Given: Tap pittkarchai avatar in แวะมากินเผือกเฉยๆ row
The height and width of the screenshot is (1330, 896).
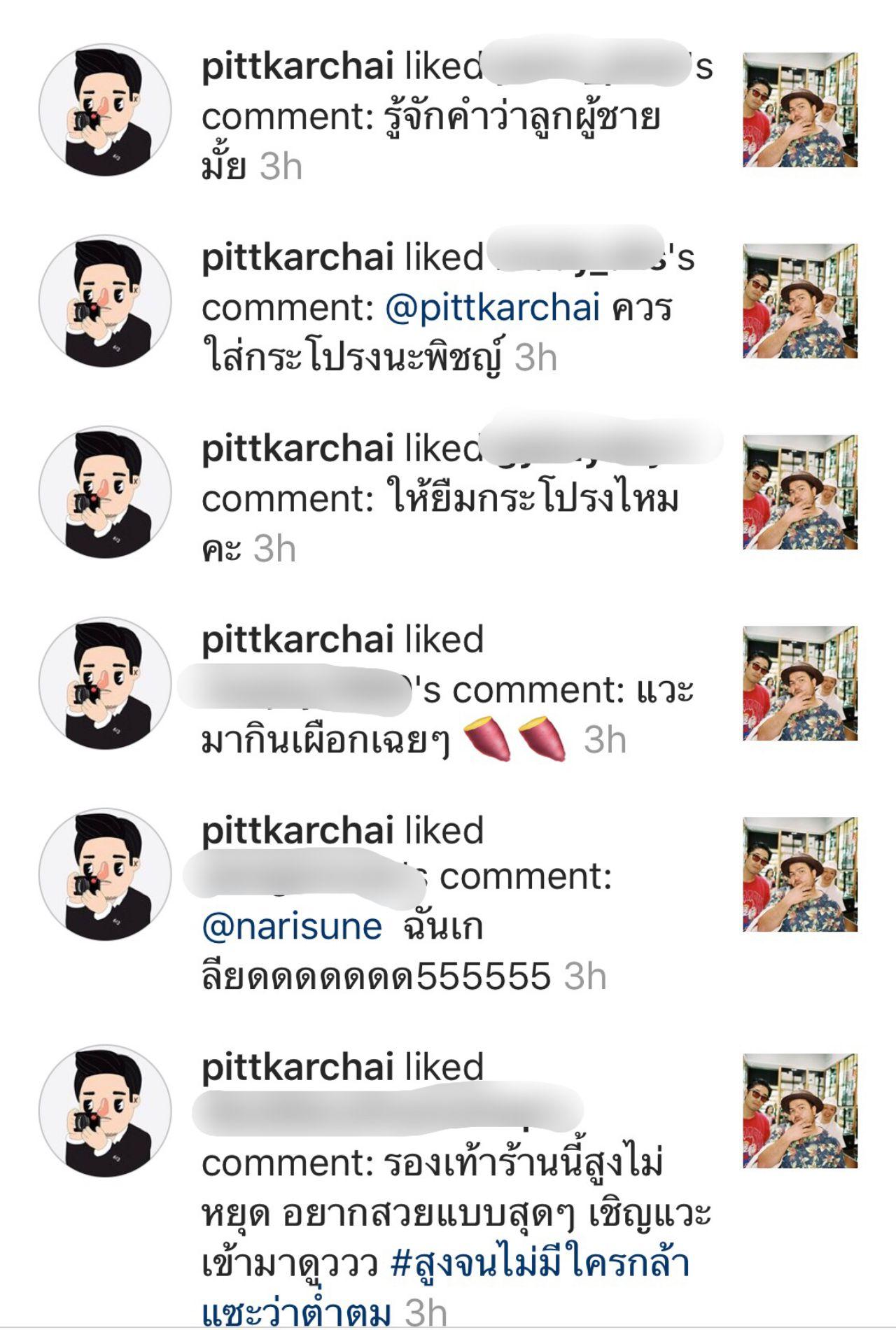Looking at the screenshot, I should [x=105, y=683].
